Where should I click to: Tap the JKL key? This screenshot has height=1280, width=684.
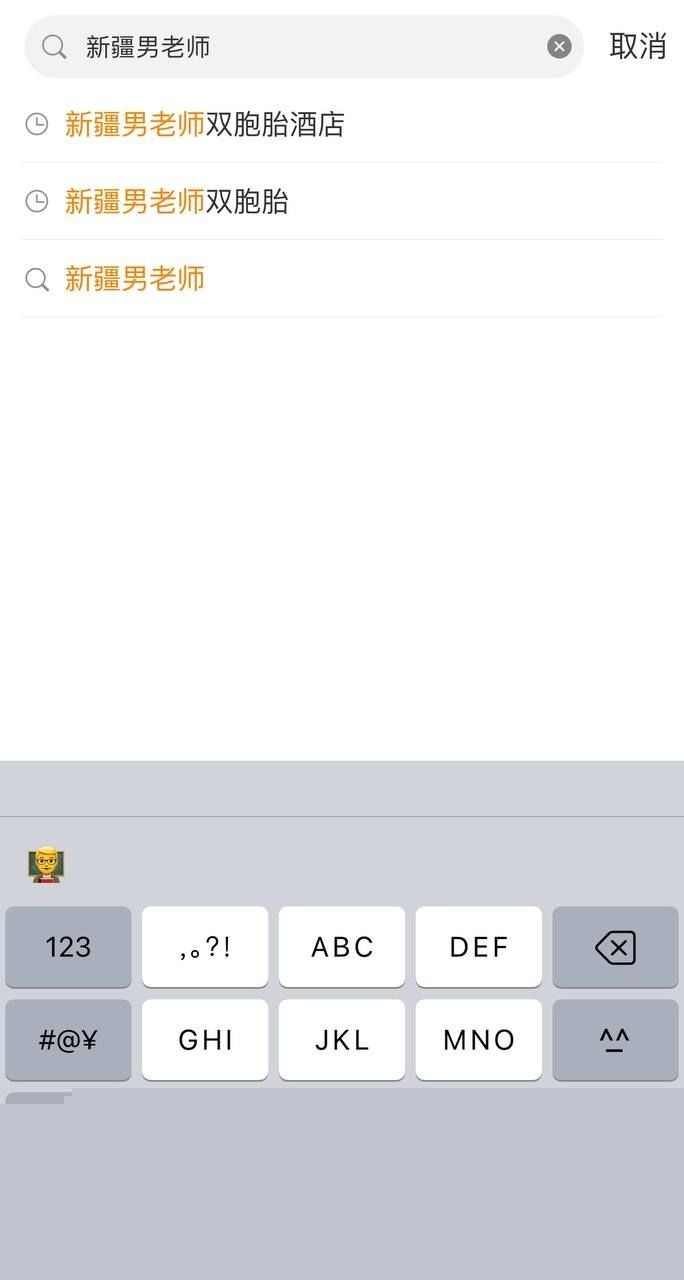click(342, 1040)
